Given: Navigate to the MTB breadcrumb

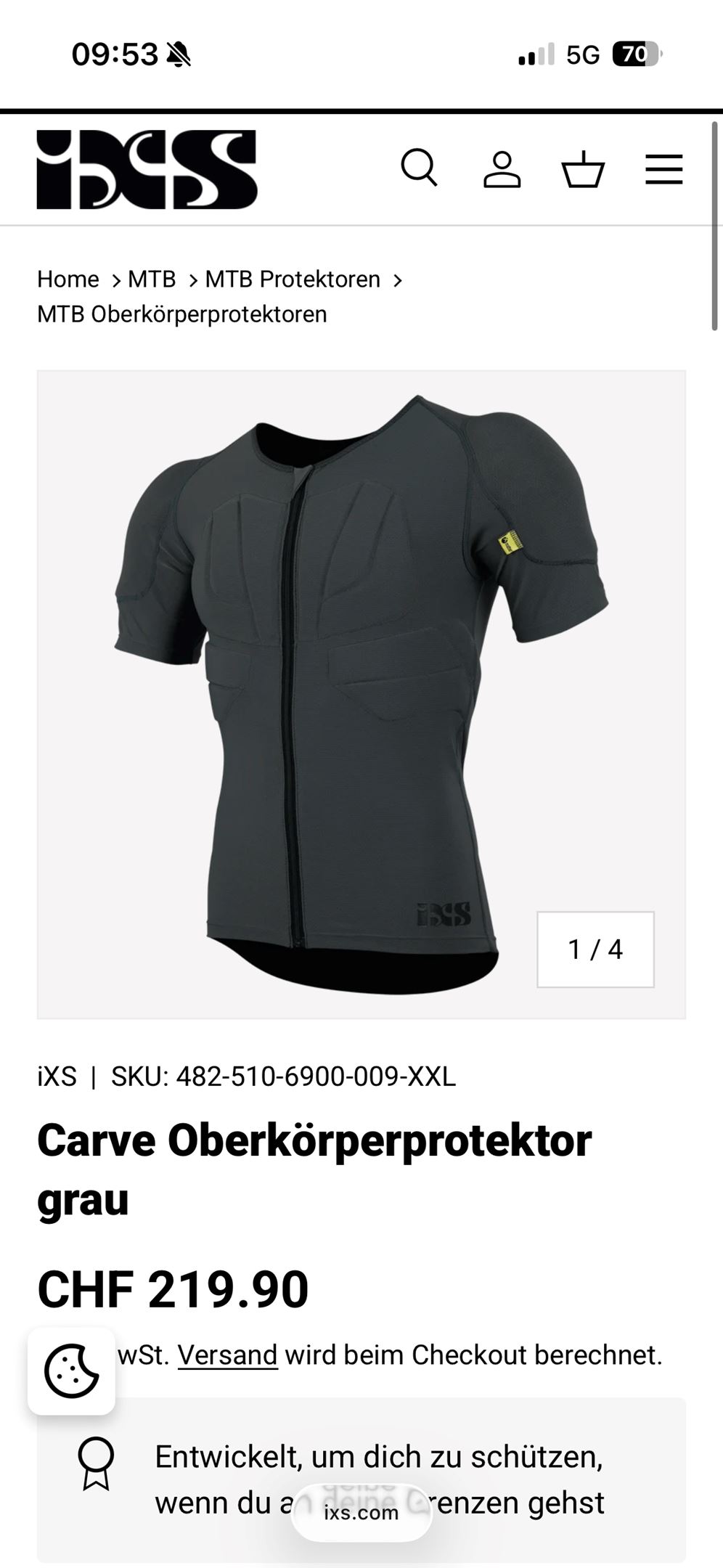Looking at the screenshot, I should point(152,279).
